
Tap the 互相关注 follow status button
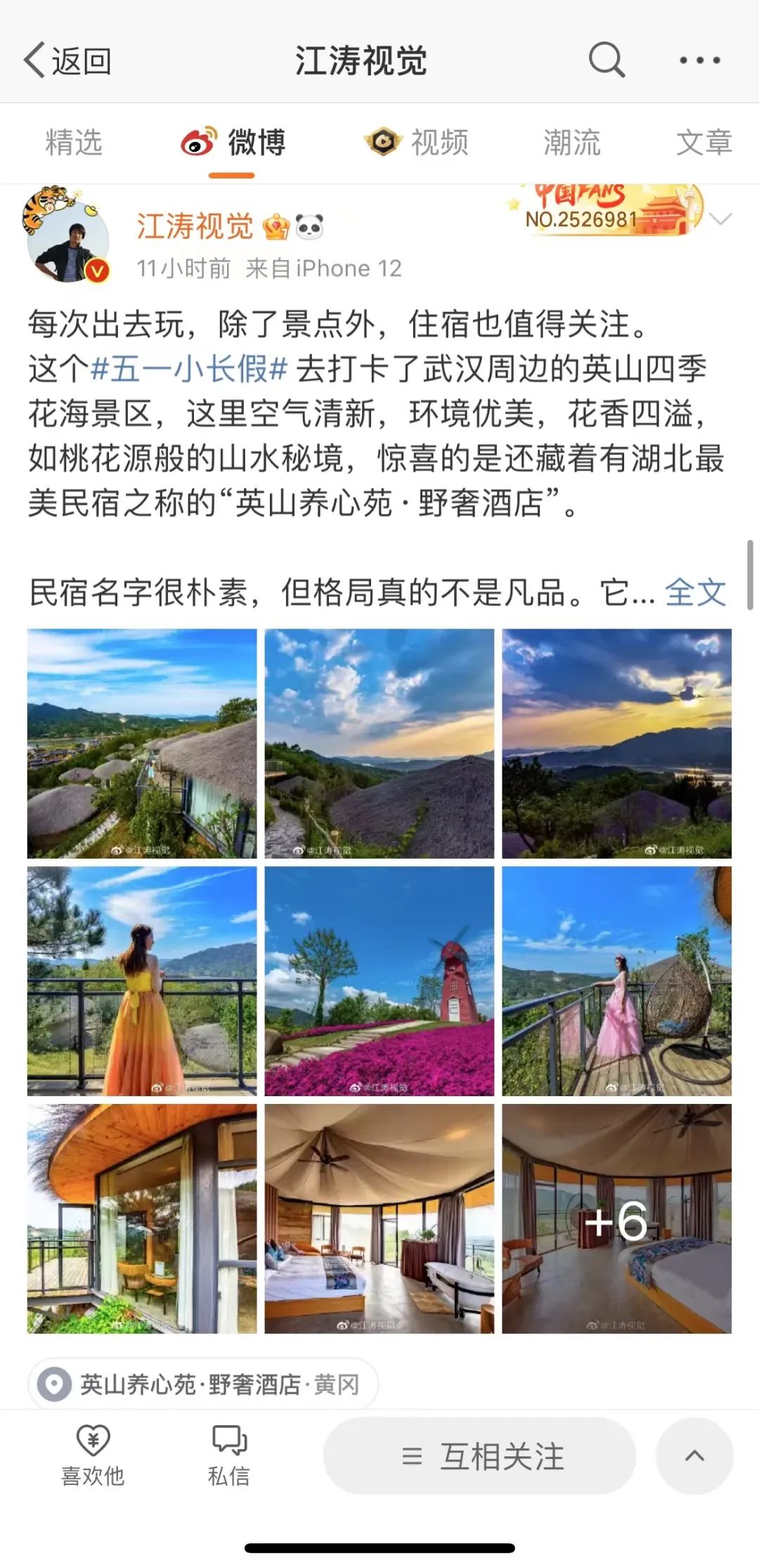click(x=480, y=1455)
